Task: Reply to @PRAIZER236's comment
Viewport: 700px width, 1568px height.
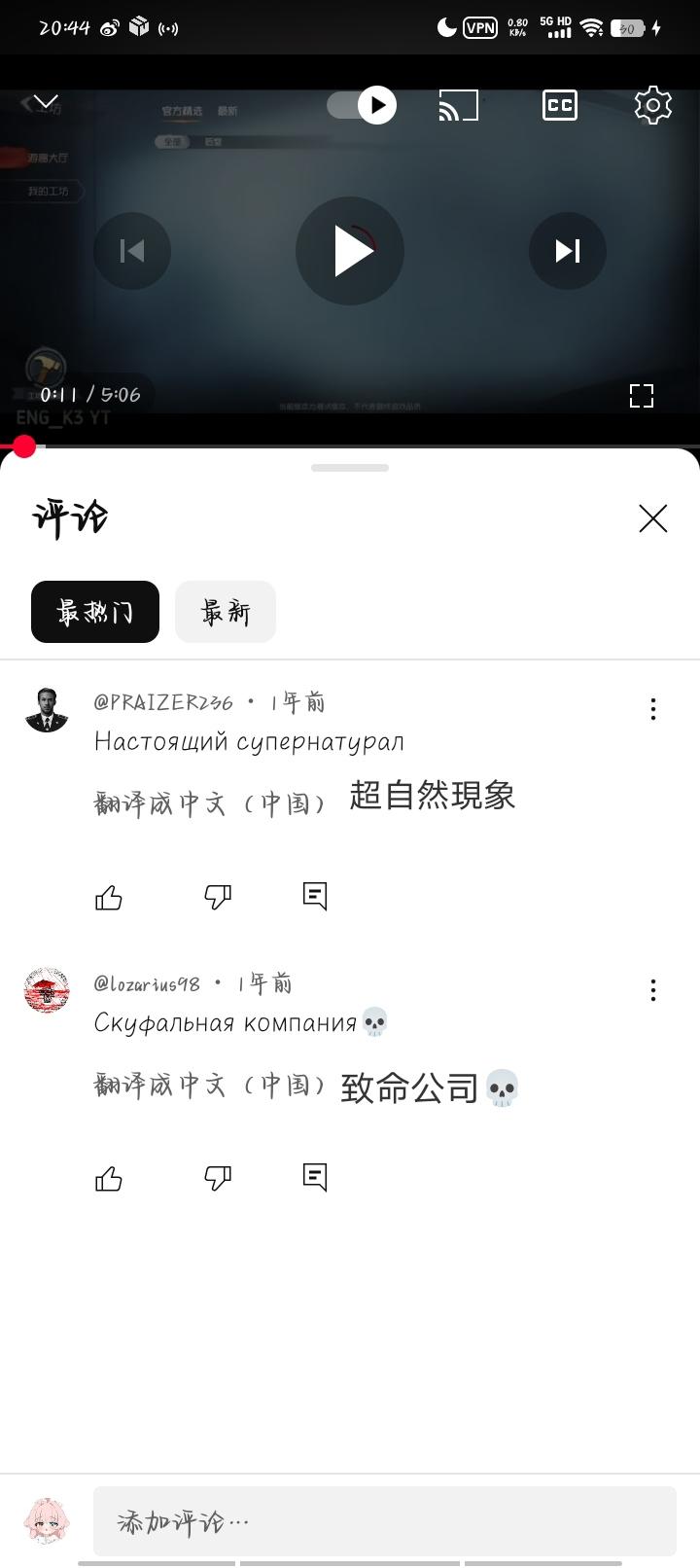Action: pos(313,896)
